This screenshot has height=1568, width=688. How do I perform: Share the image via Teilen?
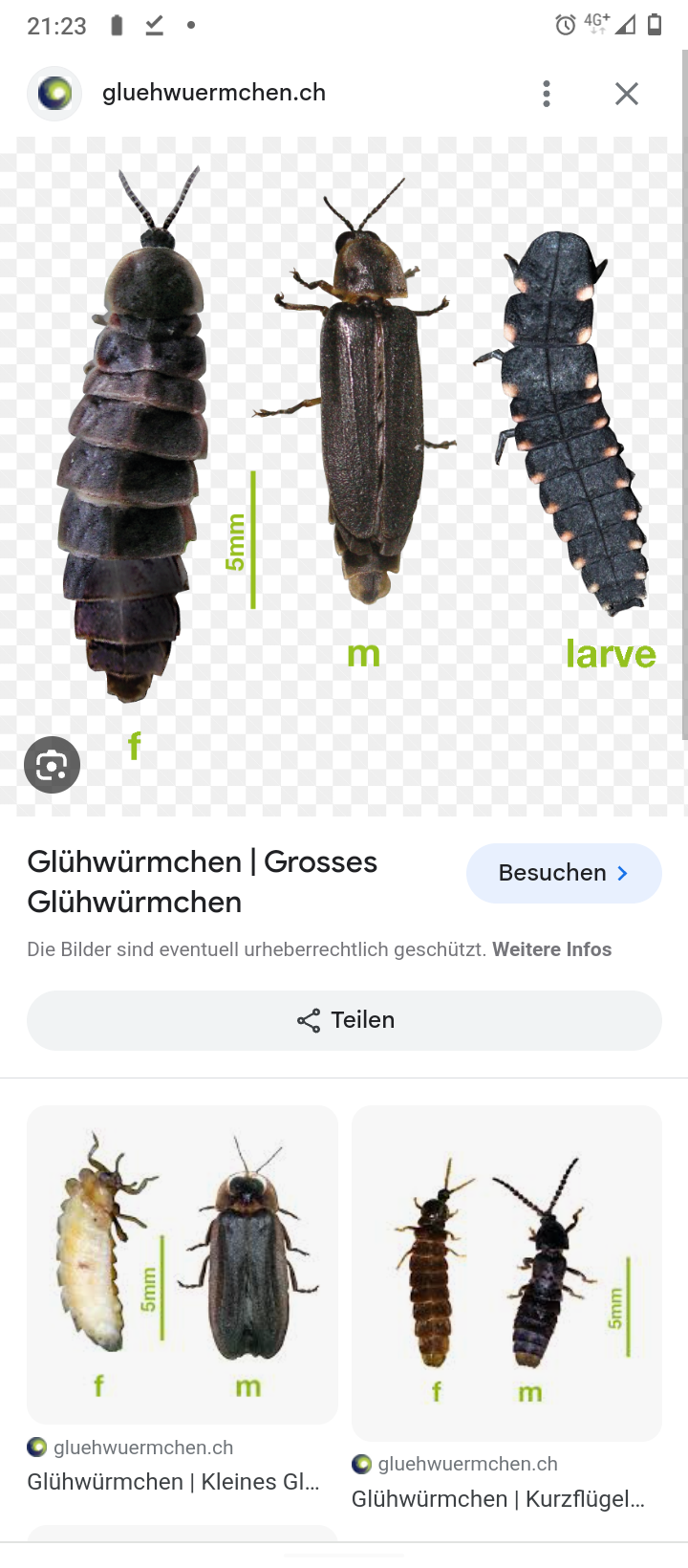click(x=344, y=1020)
